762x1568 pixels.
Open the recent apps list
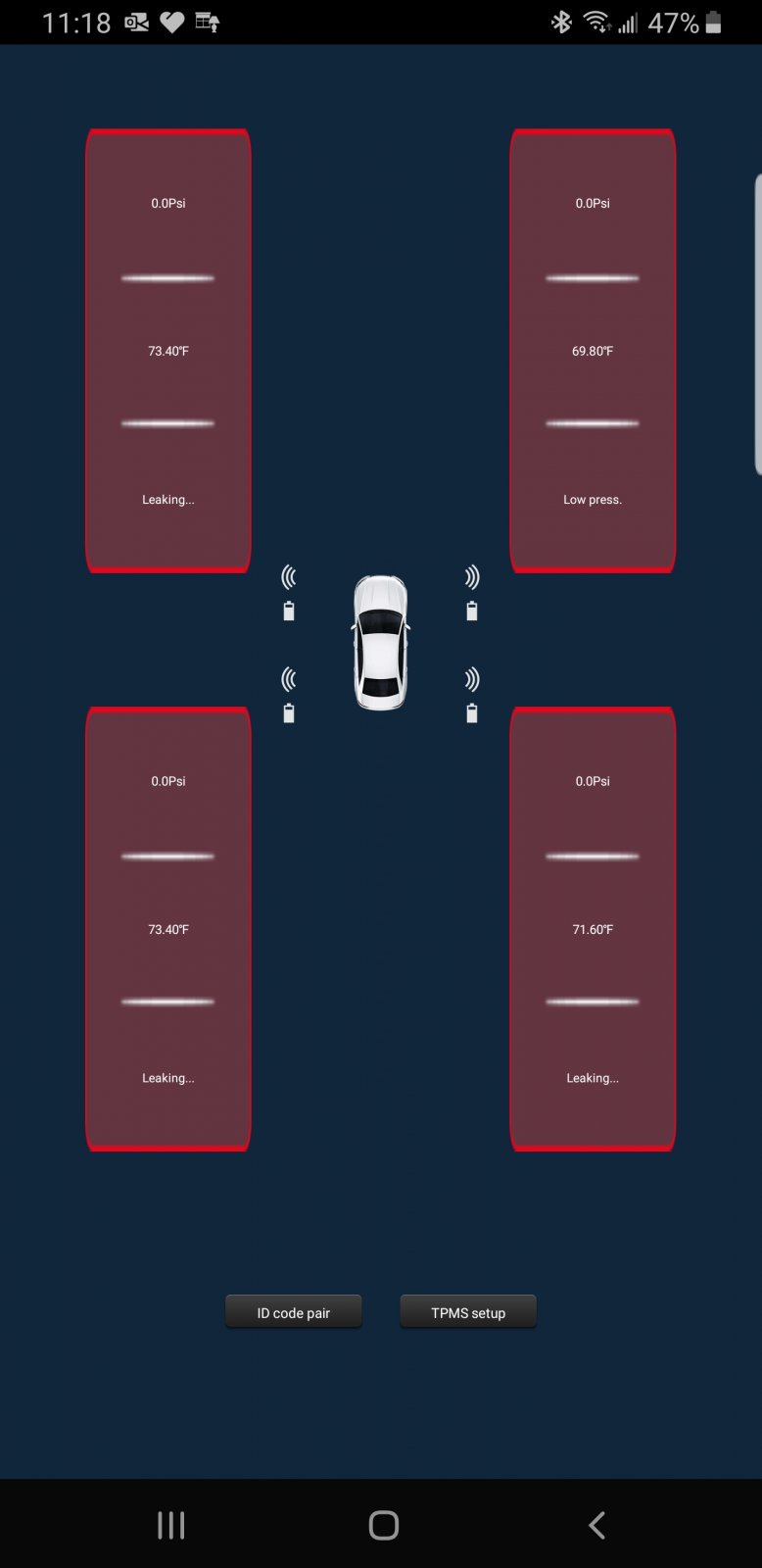click(171, 1525)
